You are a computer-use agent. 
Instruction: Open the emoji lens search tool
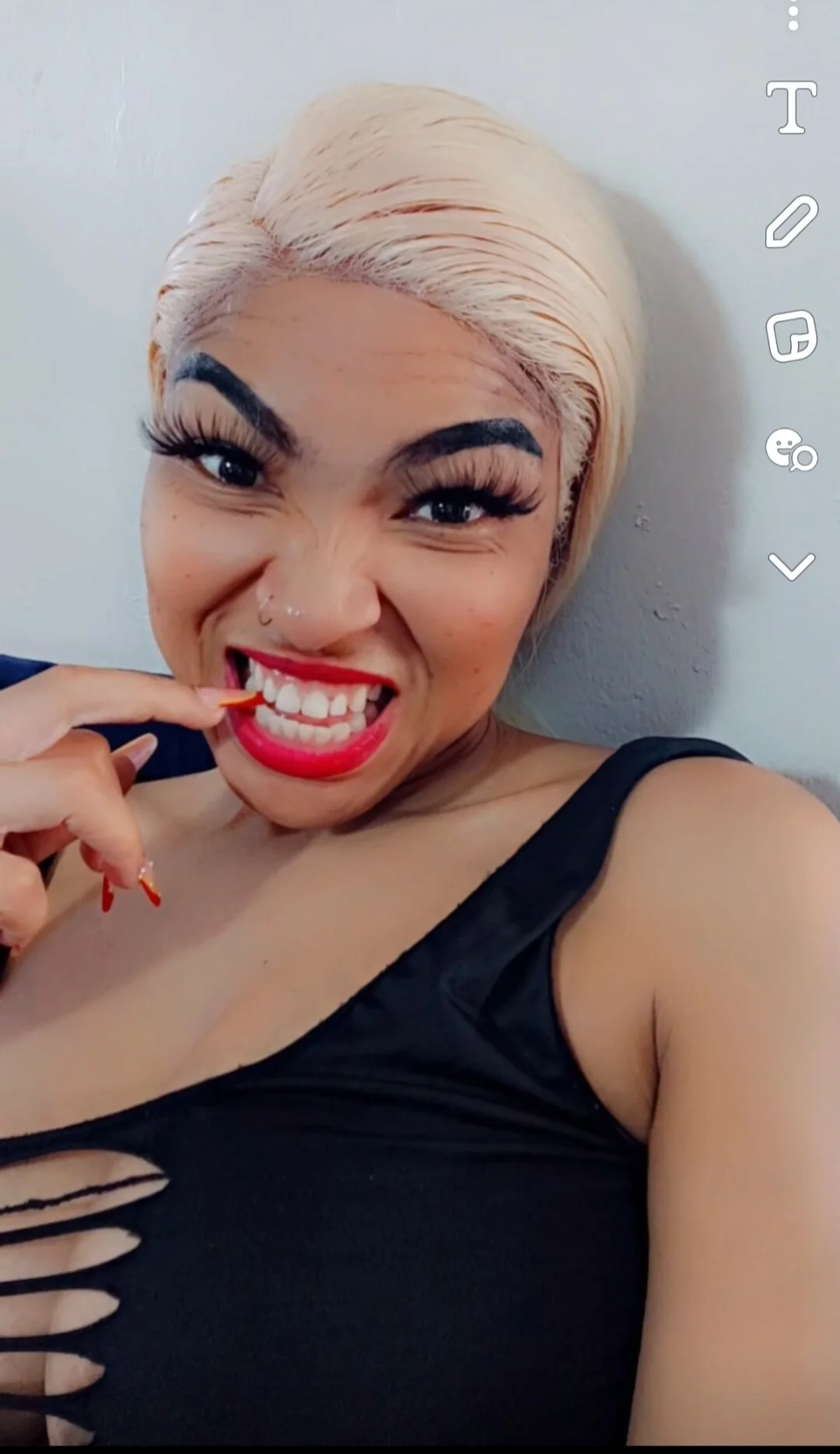click(x=791, y=450)
